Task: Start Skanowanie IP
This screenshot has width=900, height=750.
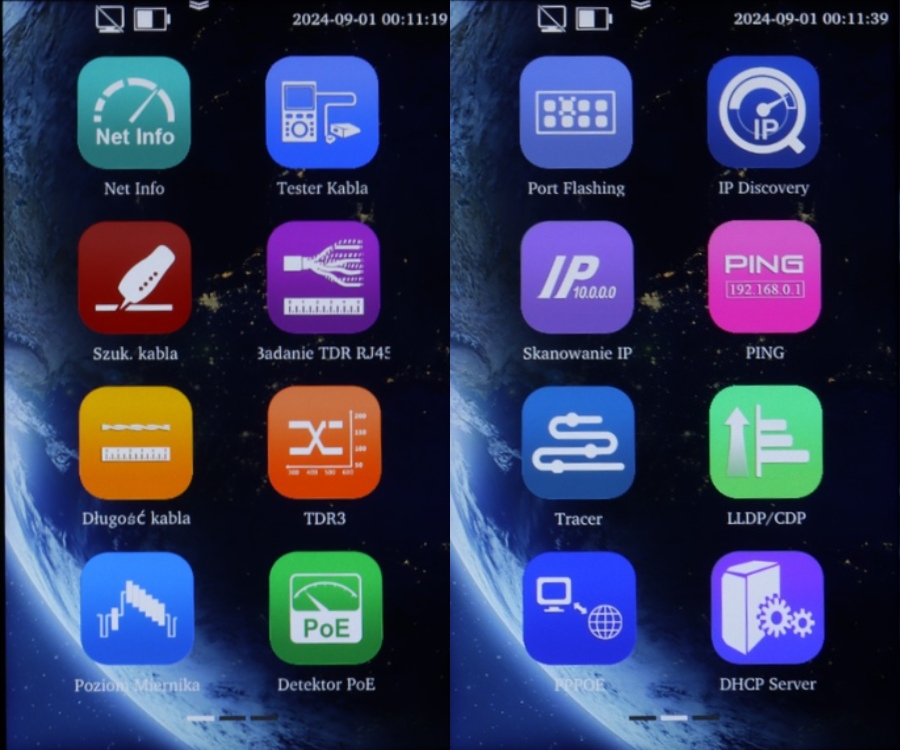Action: (x=577, y=277)
